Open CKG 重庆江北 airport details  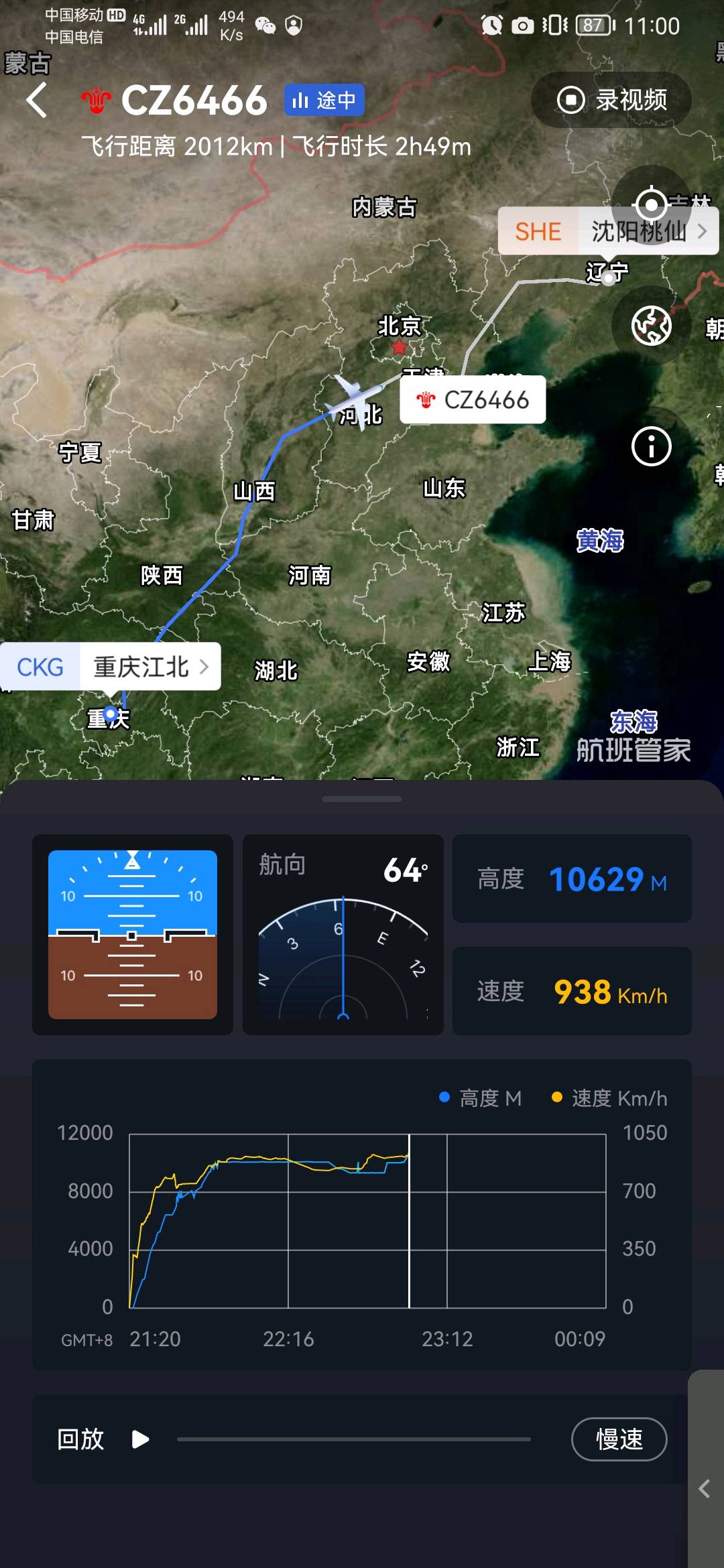[x=111, y=667]
